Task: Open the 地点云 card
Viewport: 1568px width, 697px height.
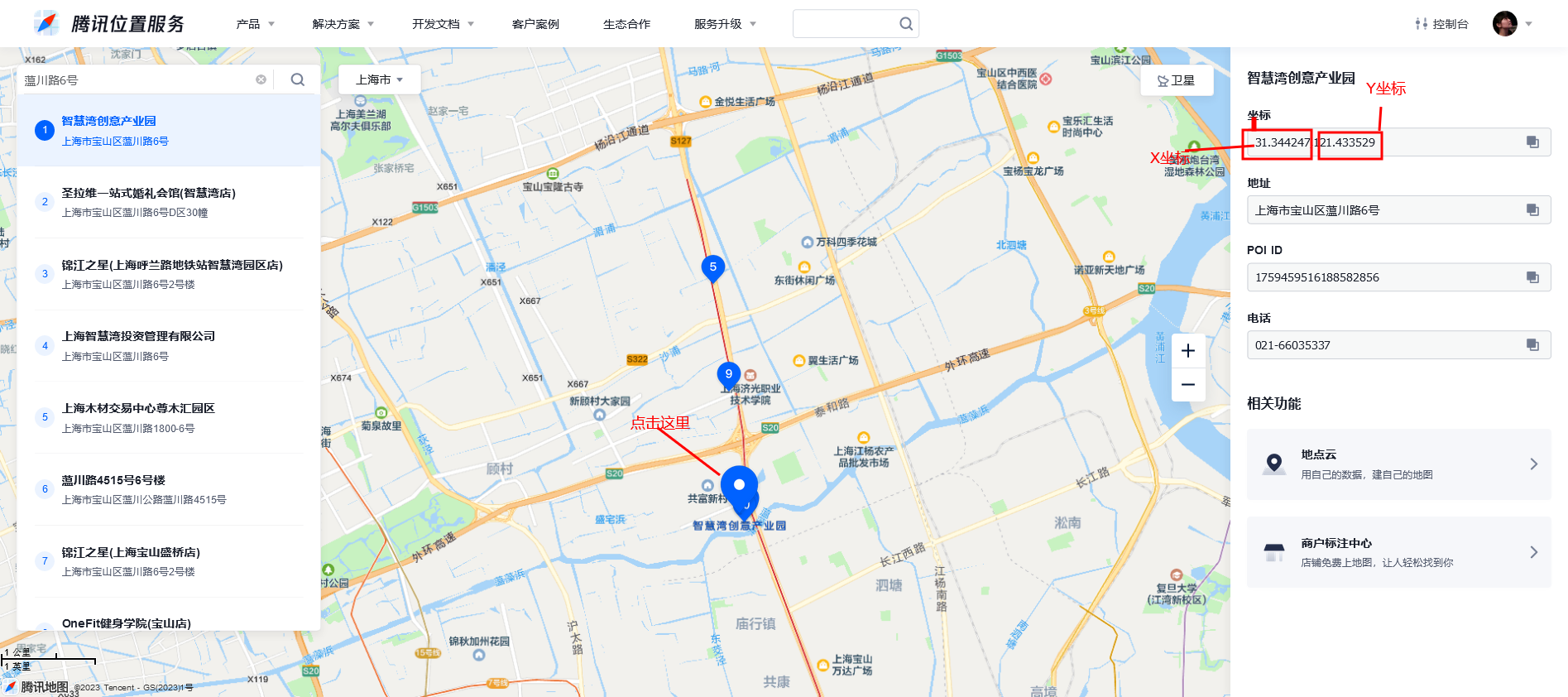Action: click(x=1398, y=464)
